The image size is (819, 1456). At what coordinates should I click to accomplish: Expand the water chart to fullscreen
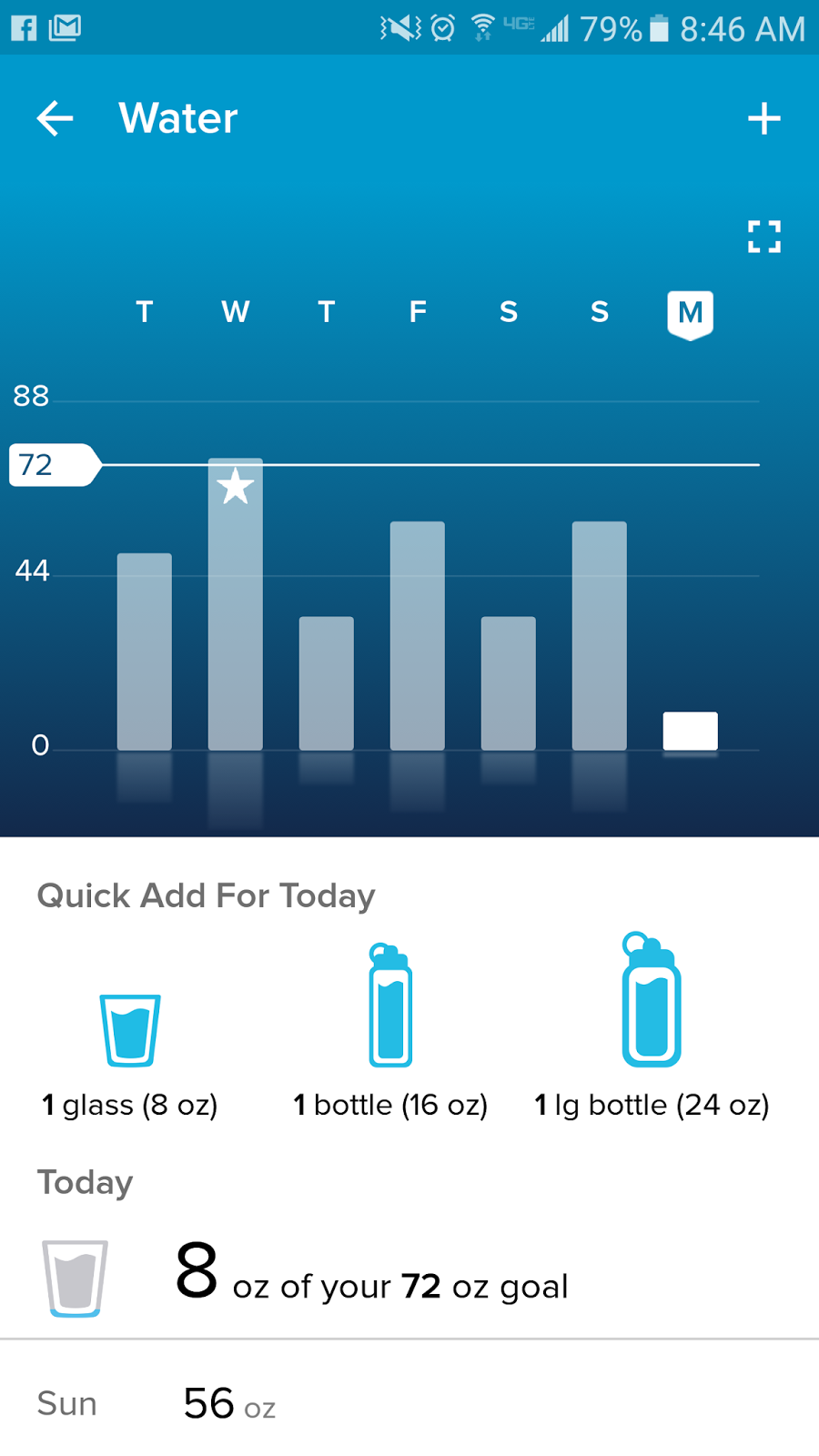click(x=763, y=237)
